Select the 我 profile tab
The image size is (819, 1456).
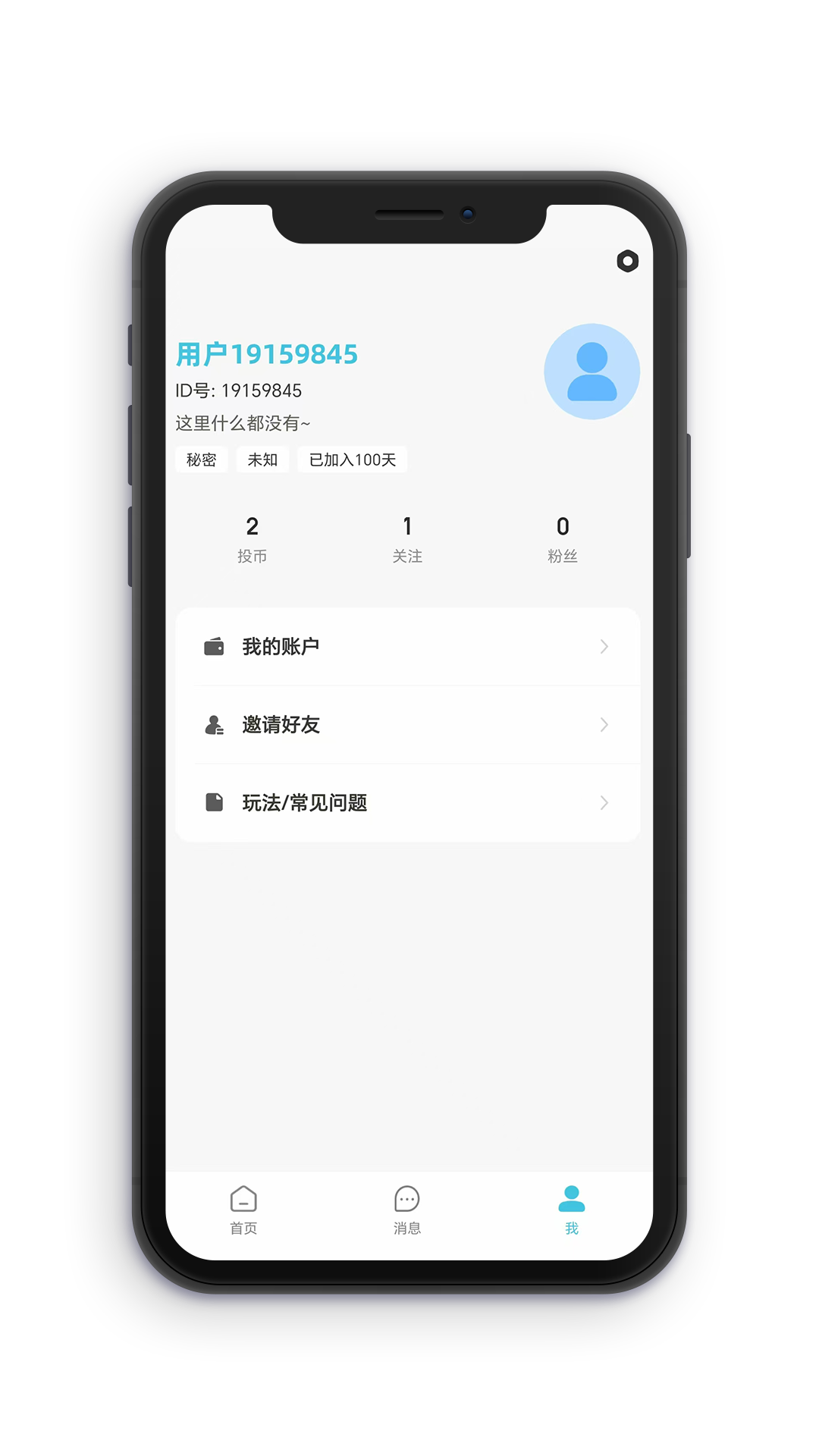click(571, 1210)
